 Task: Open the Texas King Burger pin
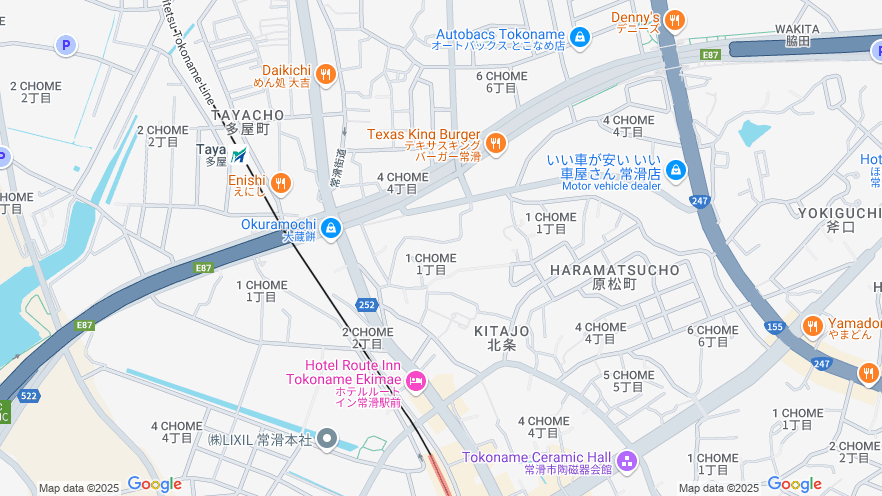point(495,142)
